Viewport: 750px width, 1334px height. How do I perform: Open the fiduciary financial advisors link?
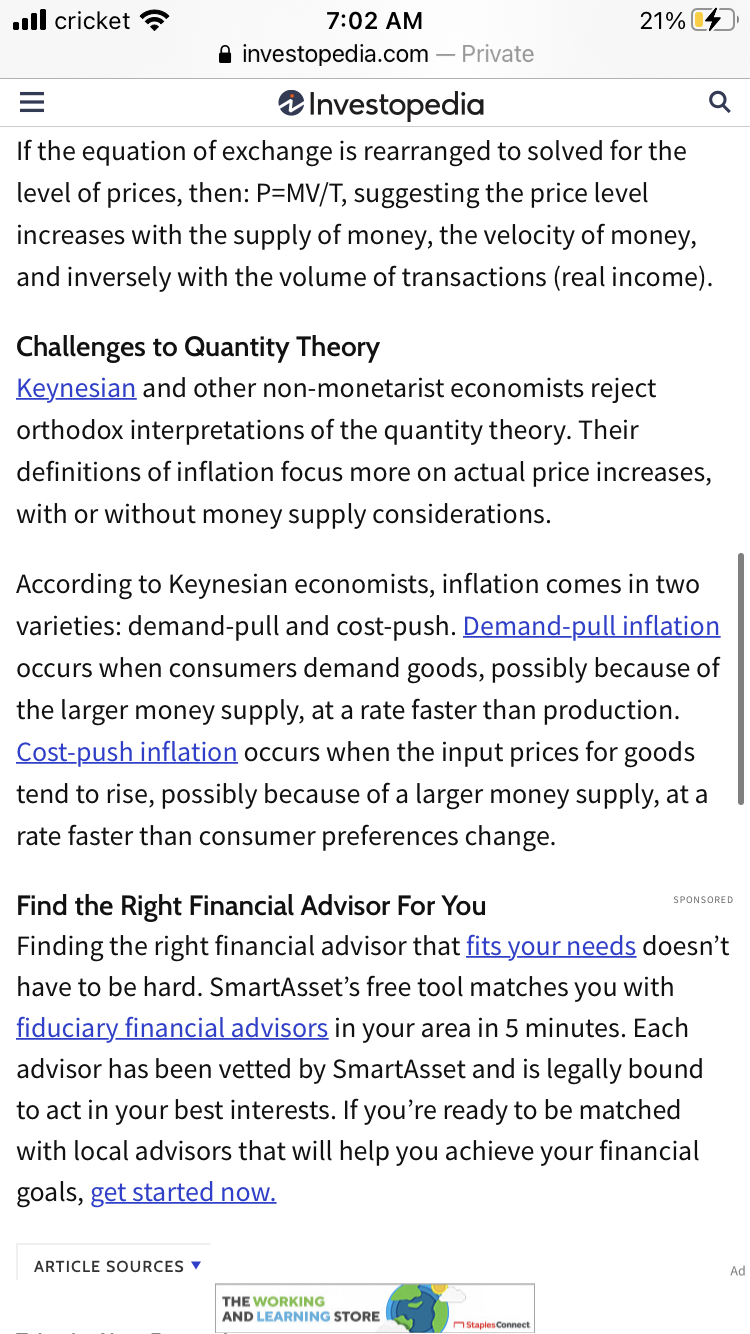(x=172, y=1028)
